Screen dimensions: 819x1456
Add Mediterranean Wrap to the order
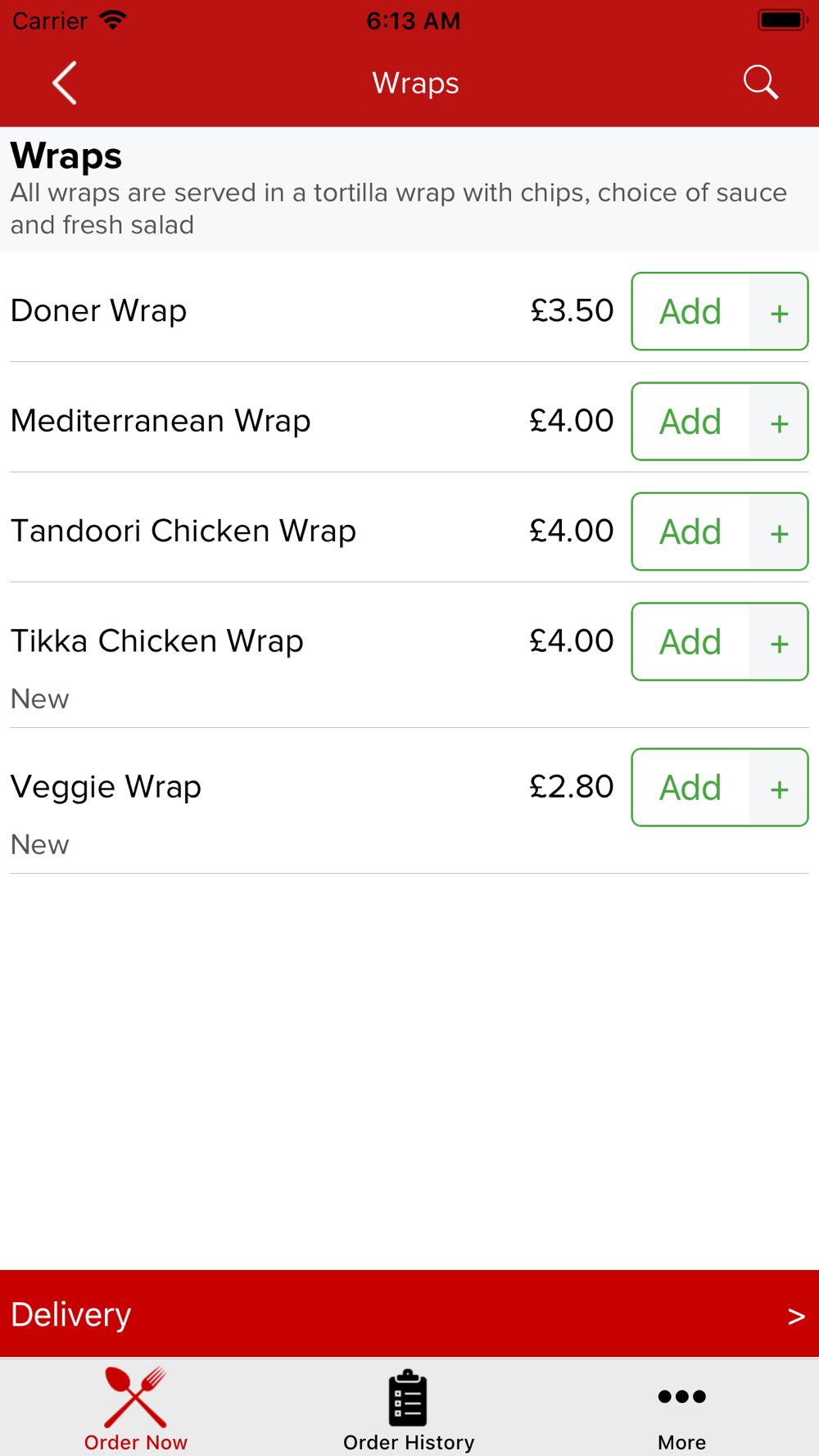click(690, 422)
